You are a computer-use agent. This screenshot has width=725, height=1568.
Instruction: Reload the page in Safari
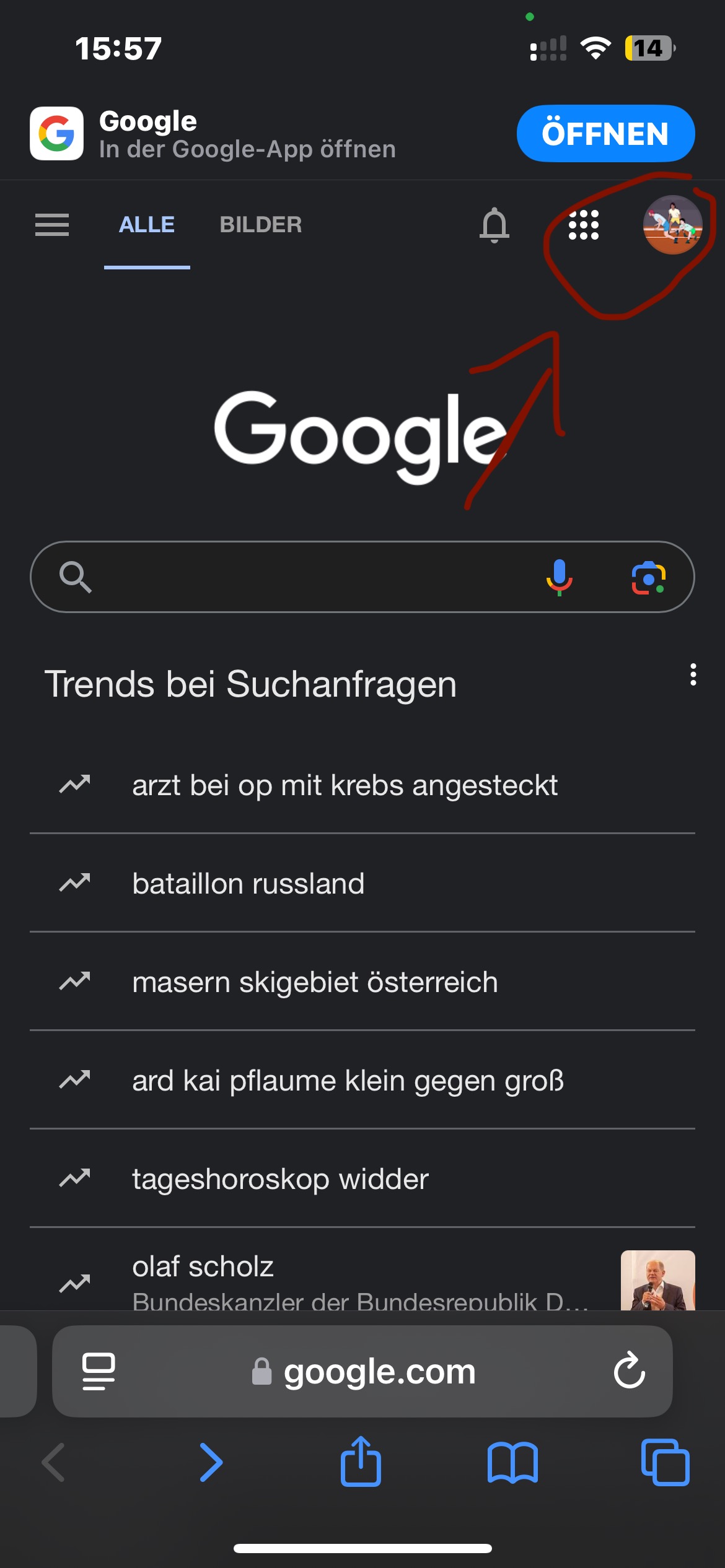(x=630, y=1370)
